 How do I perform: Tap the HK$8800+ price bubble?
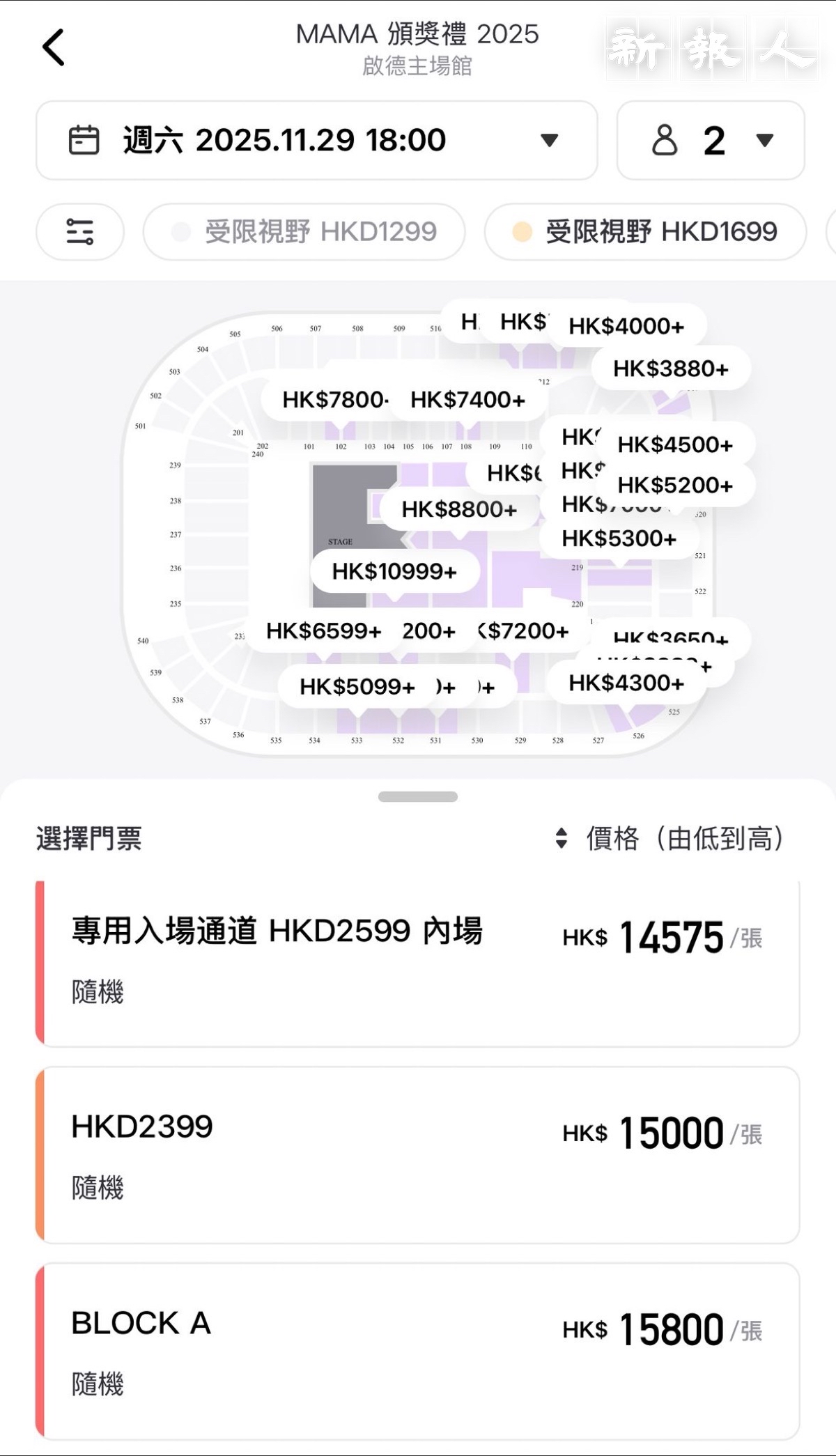pos(459,509)
